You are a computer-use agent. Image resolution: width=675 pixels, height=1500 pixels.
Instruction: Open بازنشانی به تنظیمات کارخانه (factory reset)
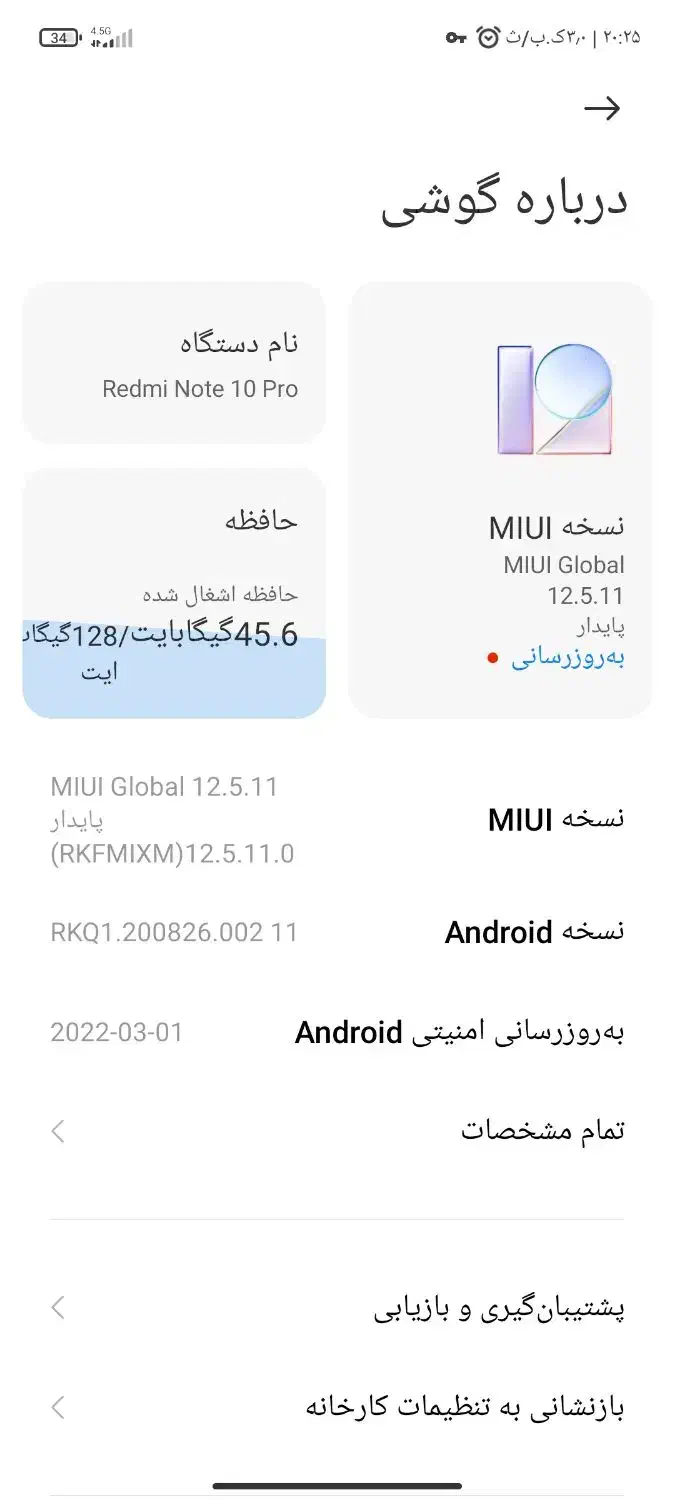[x=337, y=1407]
